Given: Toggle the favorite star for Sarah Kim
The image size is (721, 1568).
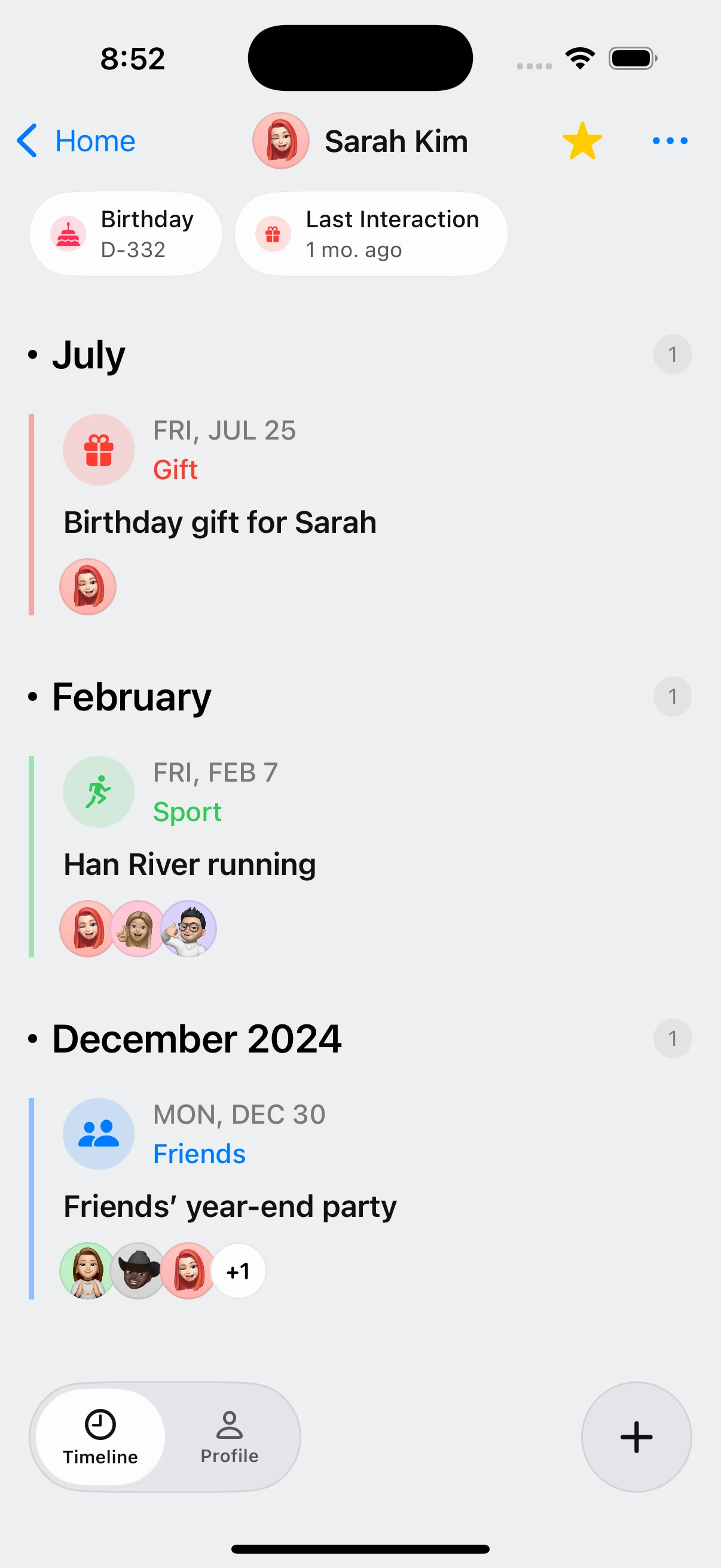Looking at the screenshot, I should [x=582, y=141].
